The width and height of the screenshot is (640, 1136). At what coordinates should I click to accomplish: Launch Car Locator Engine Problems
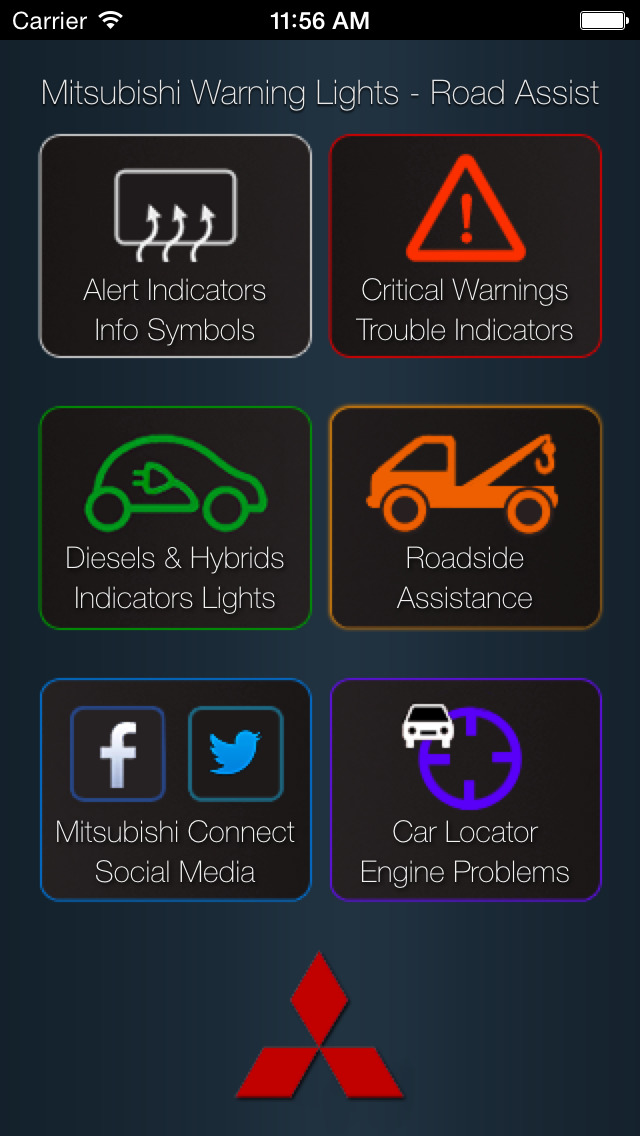point(465,790)
